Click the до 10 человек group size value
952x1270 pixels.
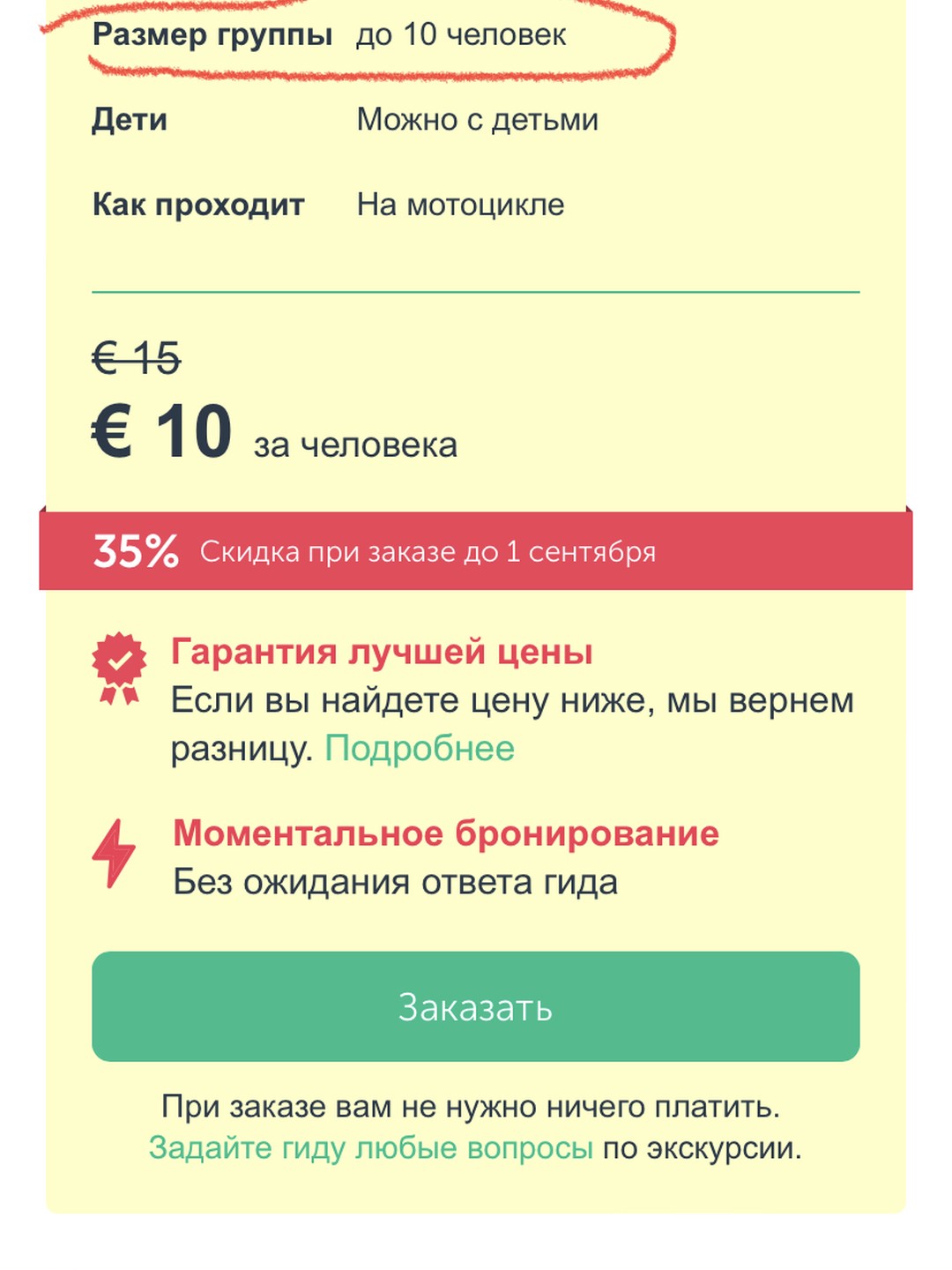click(458, 37)
